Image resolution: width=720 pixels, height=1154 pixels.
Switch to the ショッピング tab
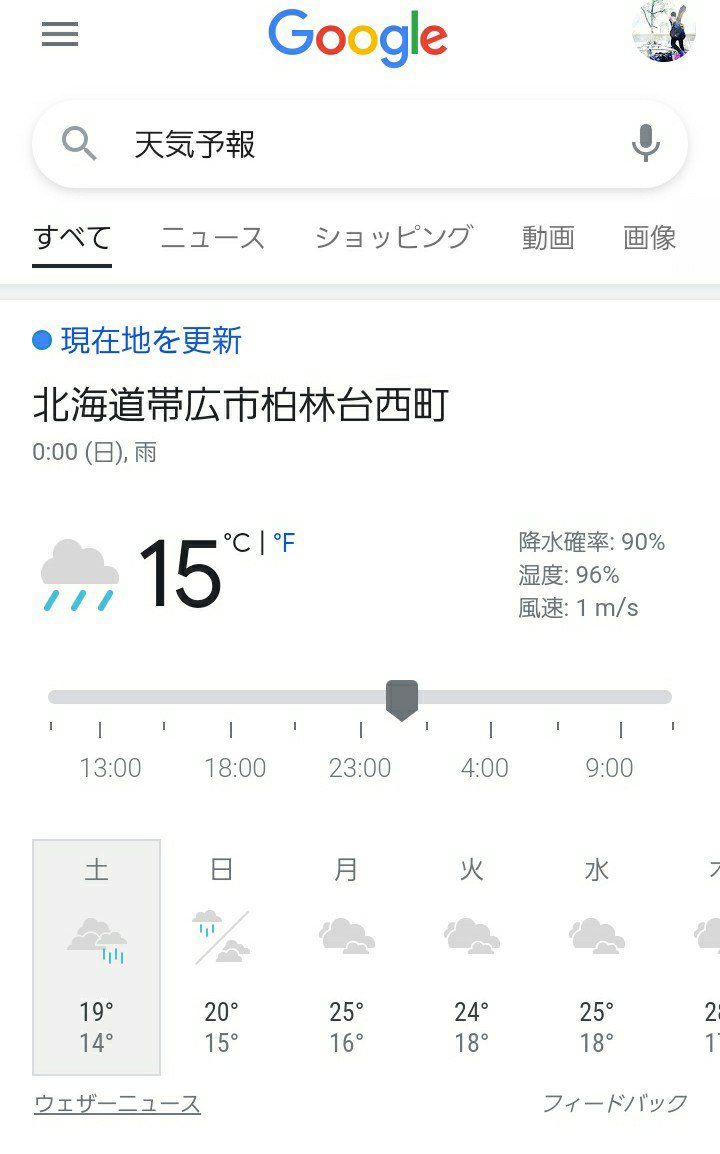[x=393, y=238]
